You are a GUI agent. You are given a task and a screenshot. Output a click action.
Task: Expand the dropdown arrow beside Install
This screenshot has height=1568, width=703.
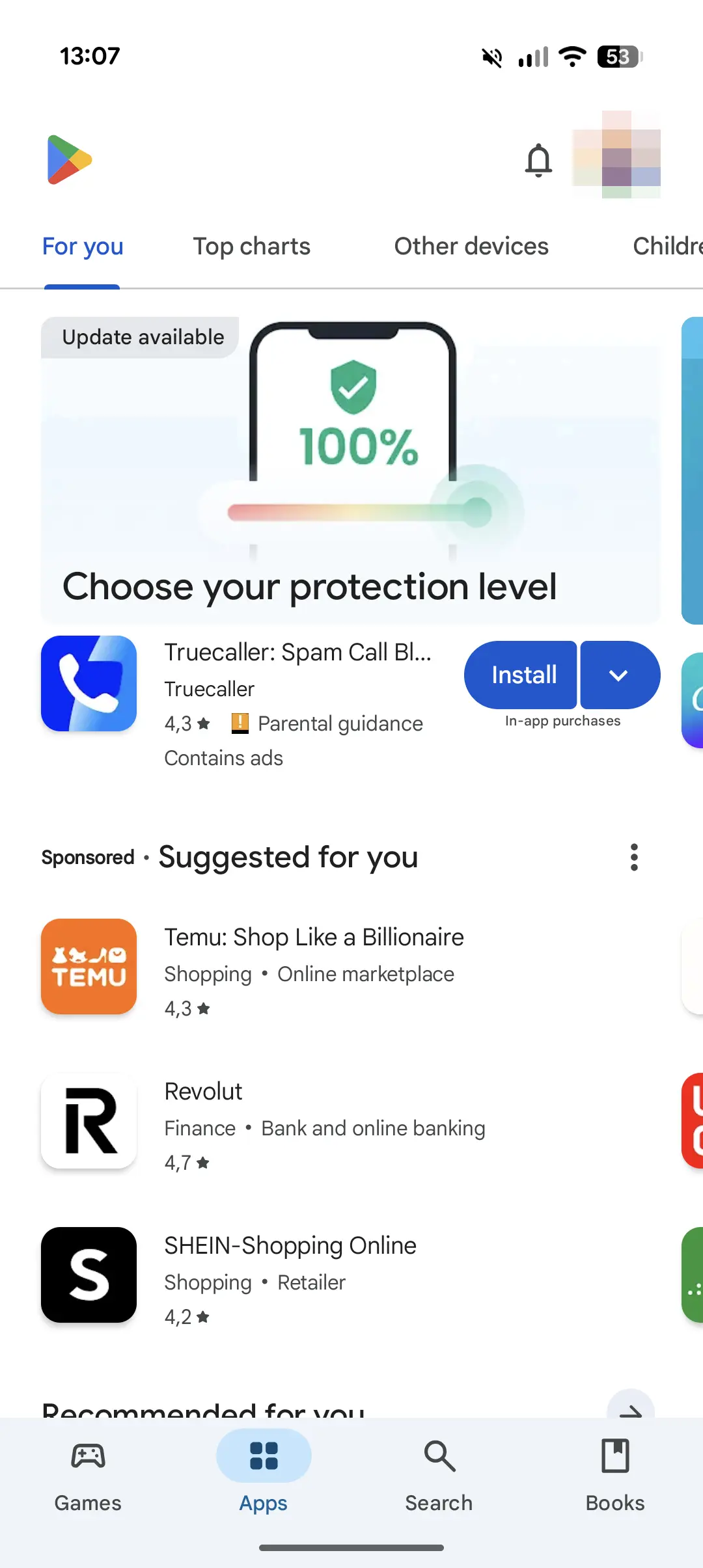620,675
